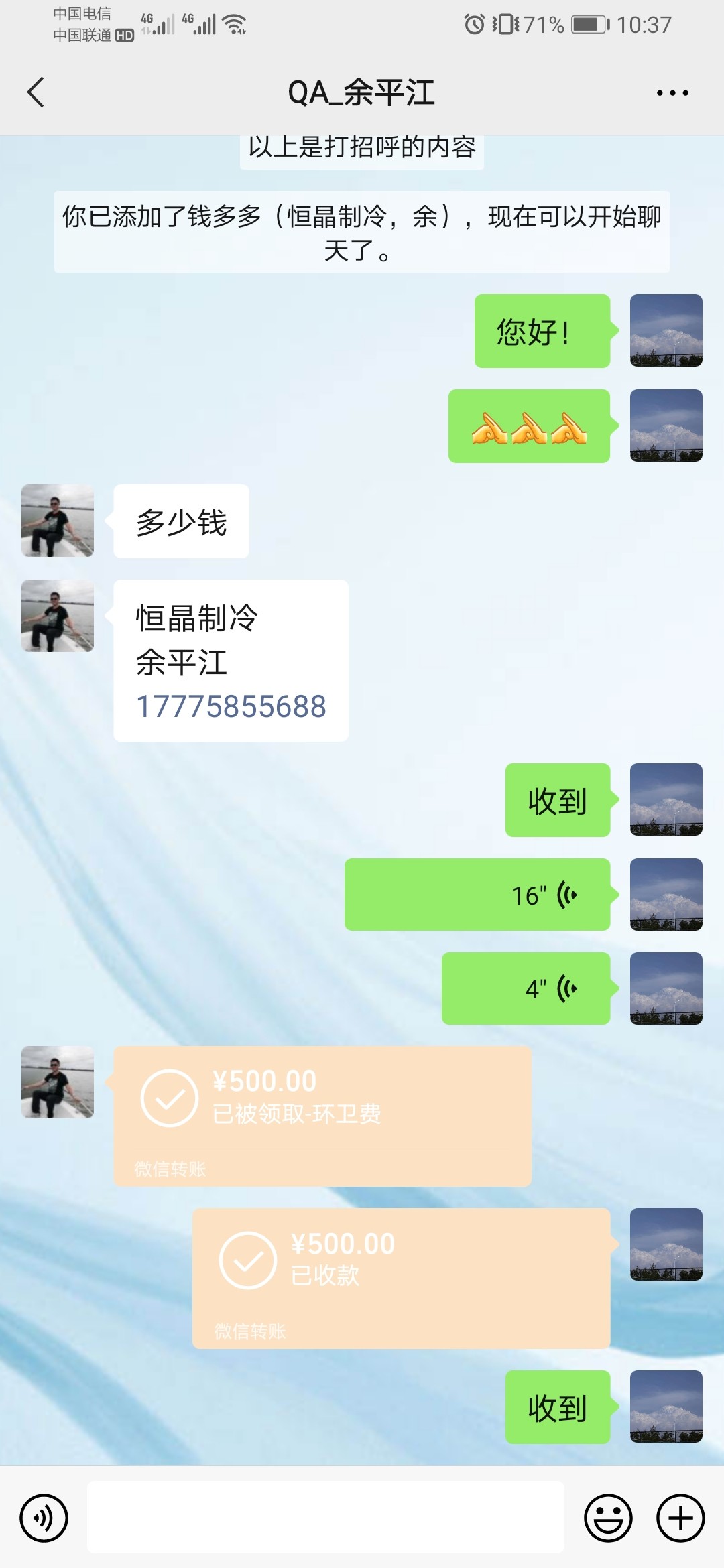The image size is (724, 1568).
Task: Play the 4-second voice message
Action: click(526, 988)
